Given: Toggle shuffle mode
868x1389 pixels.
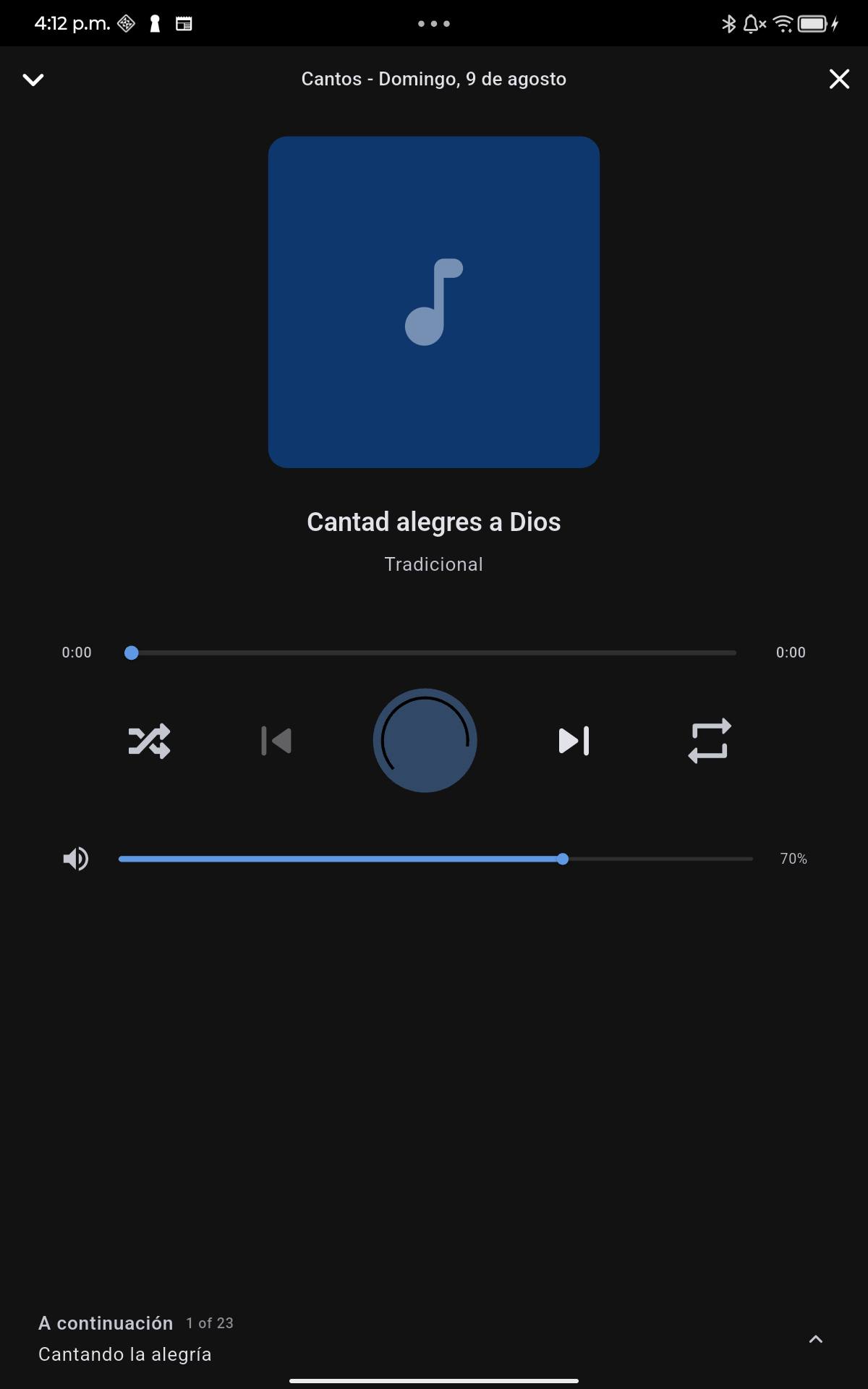Looking at the screenshot, I should point(149,741).
